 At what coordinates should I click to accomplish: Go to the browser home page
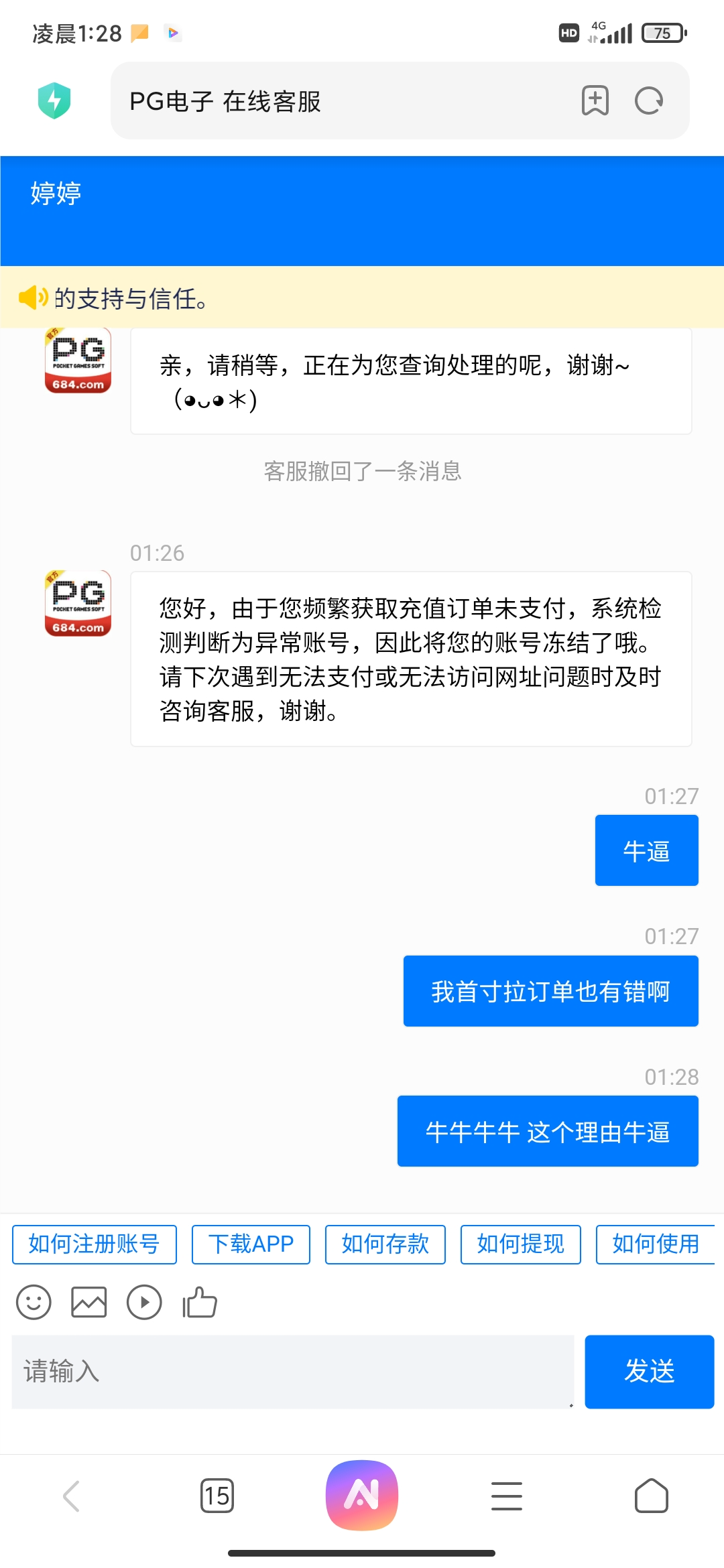[x=652, y=1496]
